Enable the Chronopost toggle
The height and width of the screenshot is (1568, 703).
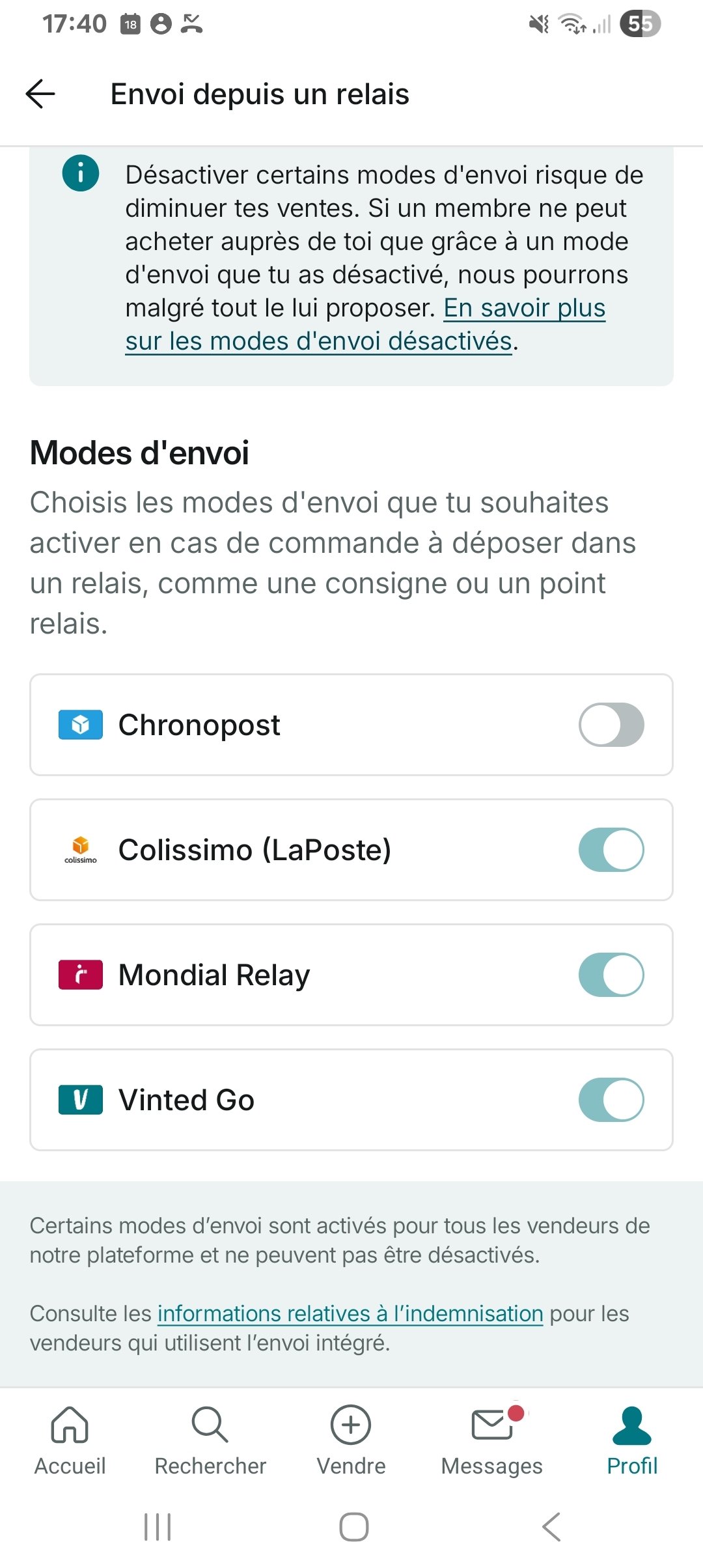point(611,725)
